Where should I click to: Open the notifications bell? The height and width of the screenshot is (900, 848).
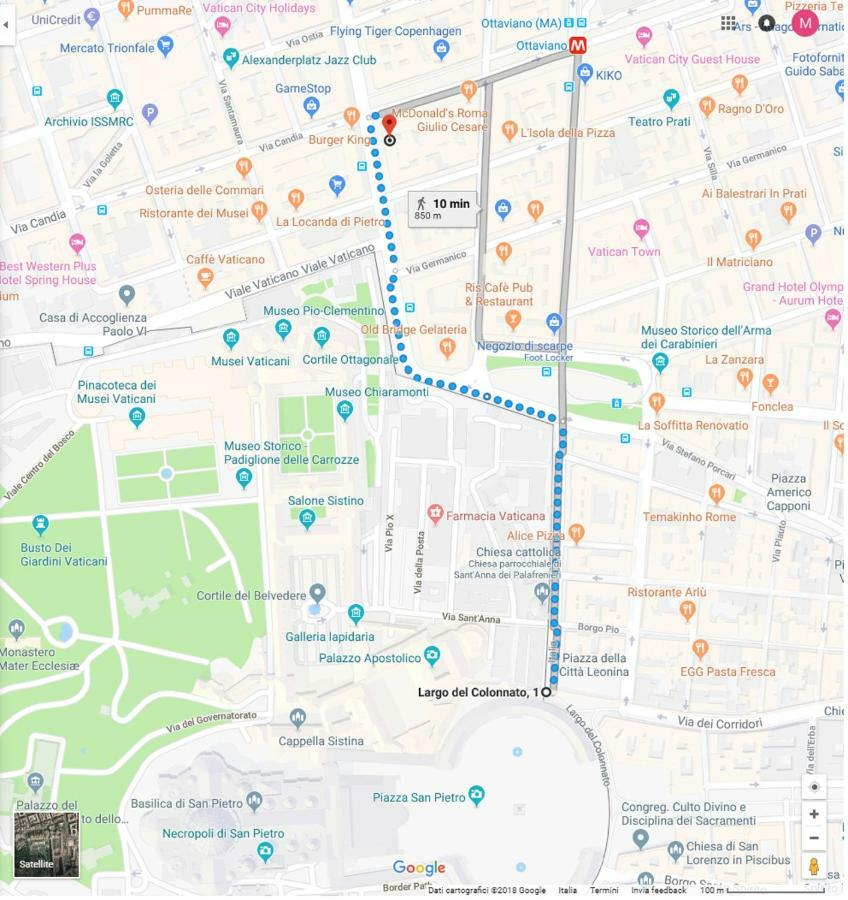tap(766, 23)
